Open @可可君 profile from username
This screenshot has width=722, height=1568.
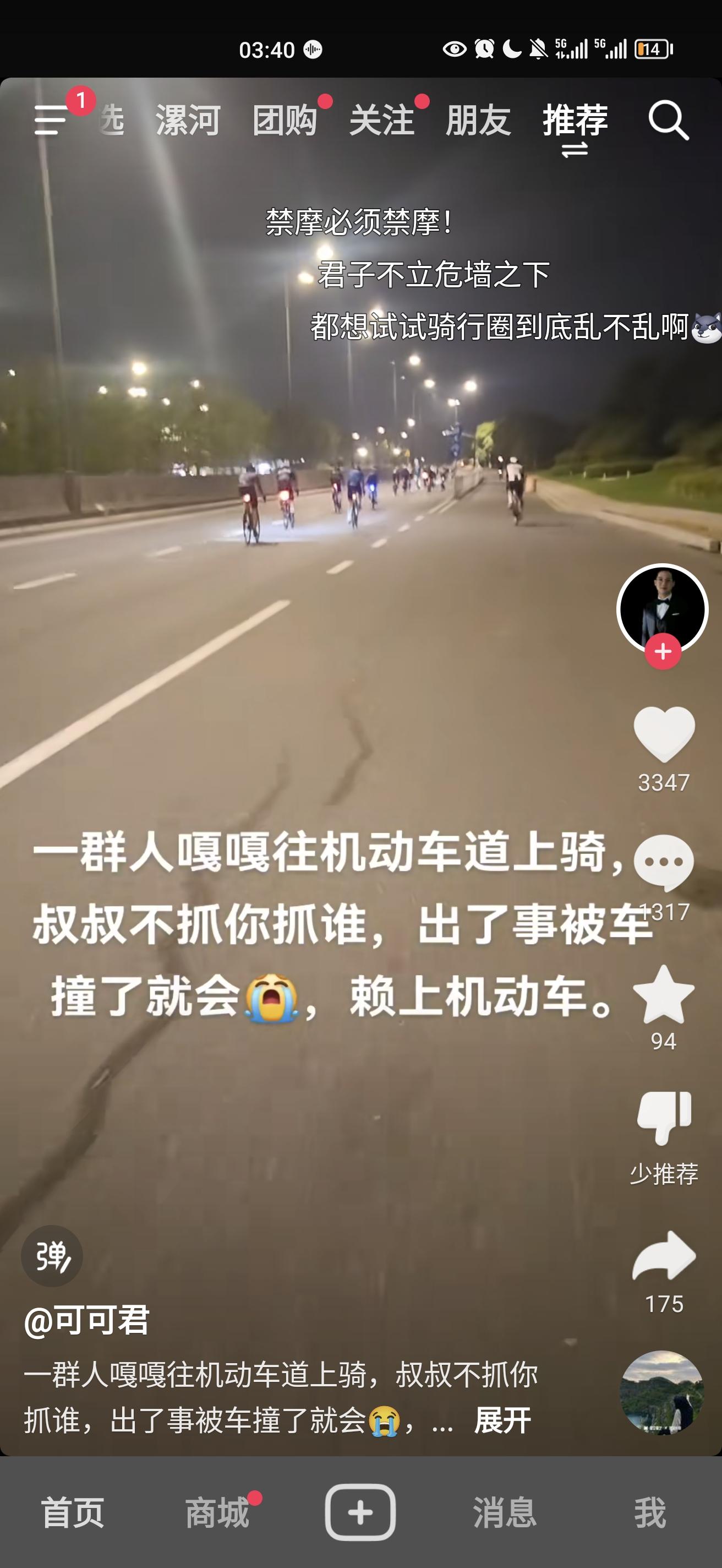click(x=86, y=1321)
